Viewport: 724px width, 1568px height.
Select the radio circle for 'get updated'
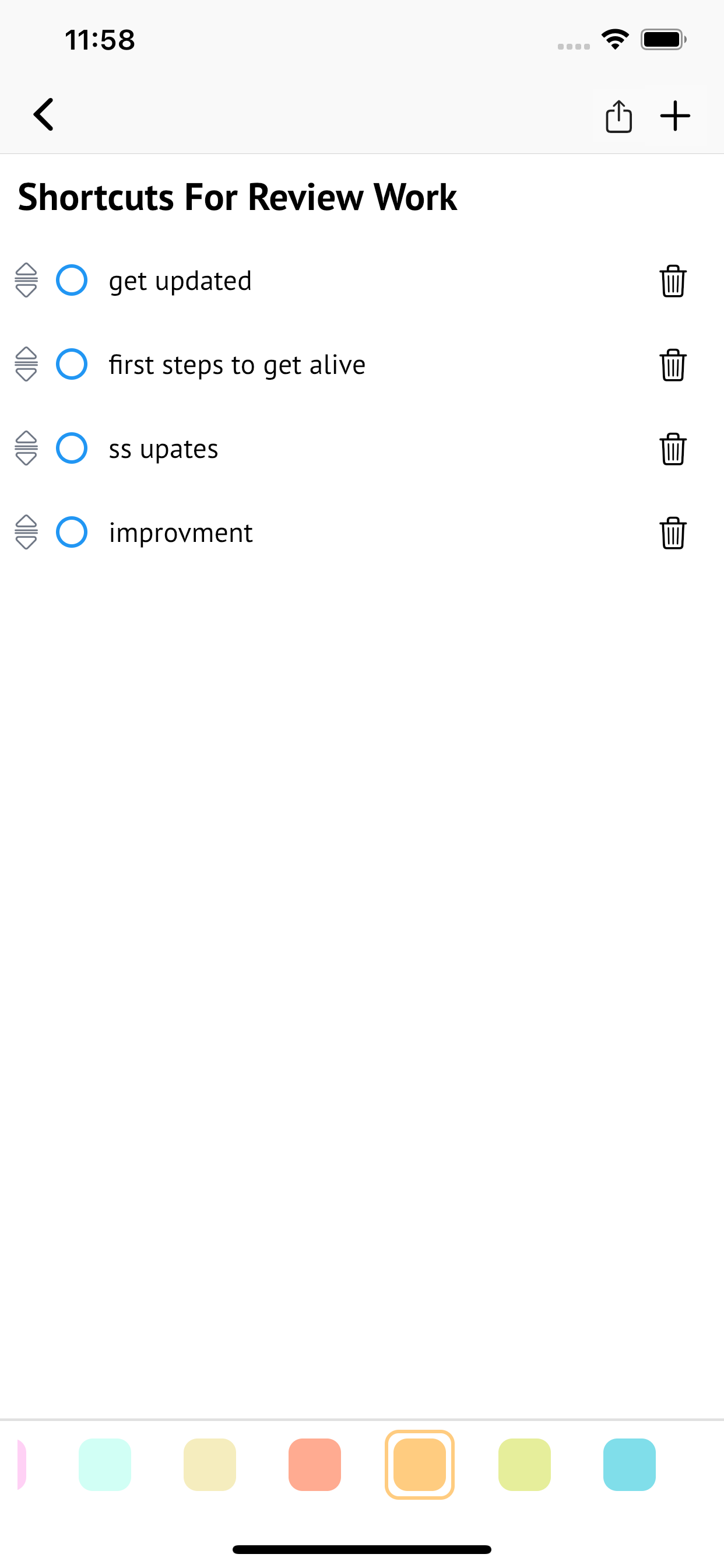71,281
